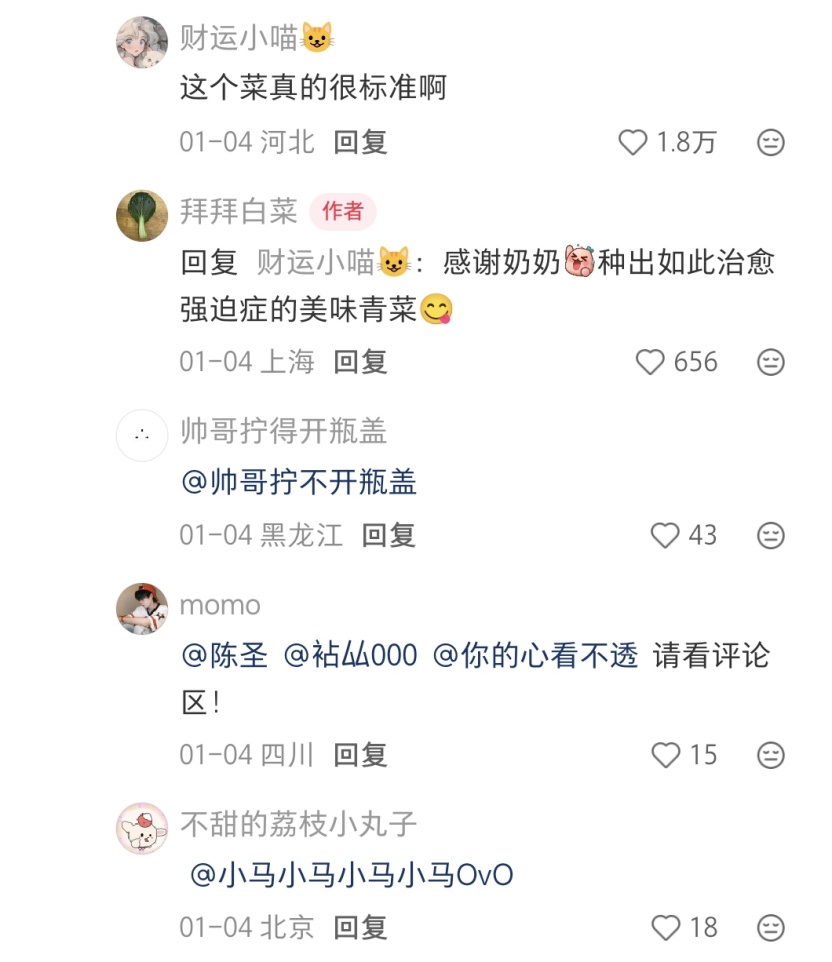Open mention @小马小马小马小马OvO
832x962 pixels.
351,875
